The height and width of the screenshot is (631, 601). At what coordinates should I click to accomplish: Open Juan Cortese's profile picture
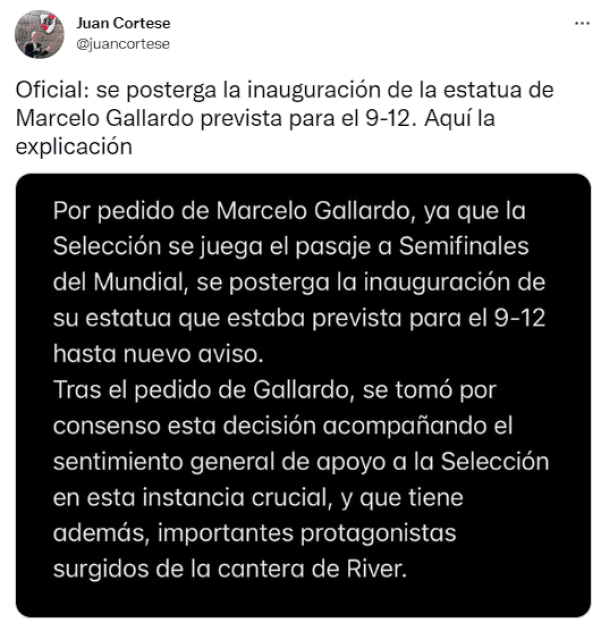click(x=40, y=34)
